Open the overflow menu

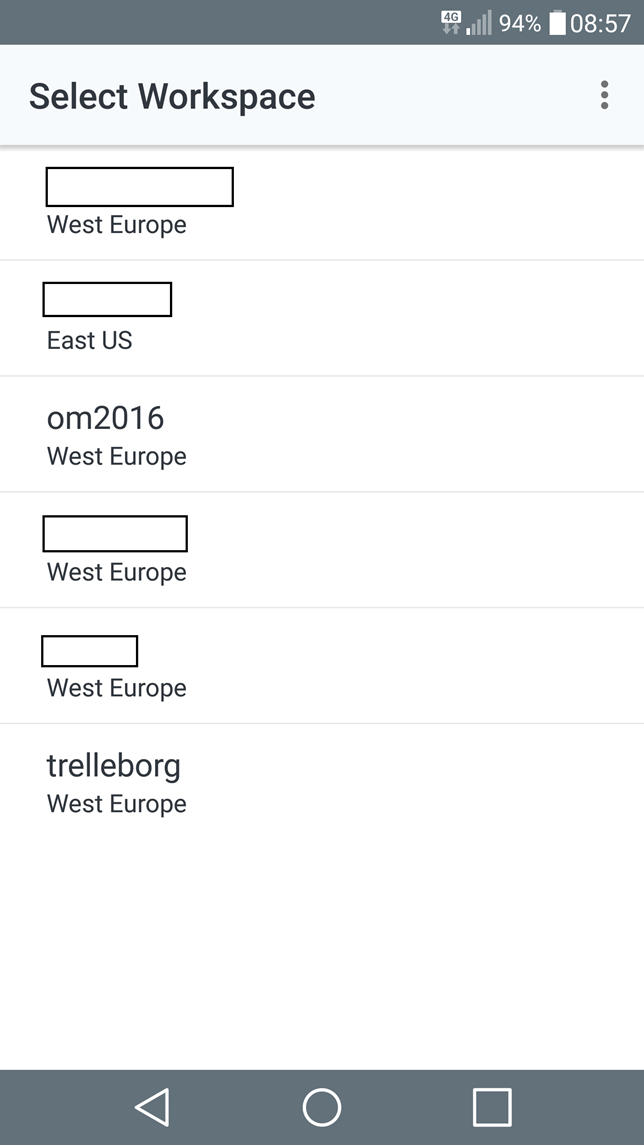[x=604, y=96]
